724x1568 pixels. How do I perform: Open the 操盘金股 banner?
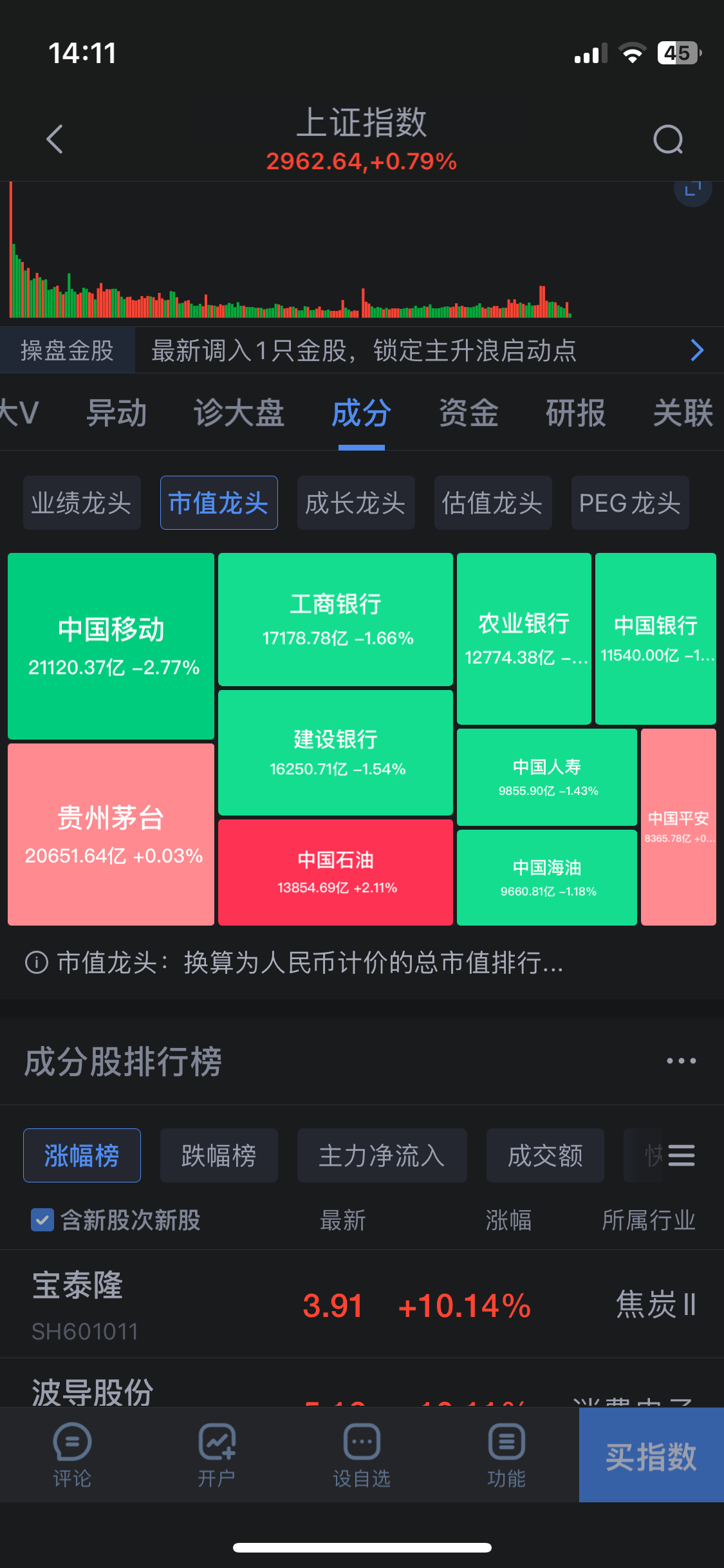pos(362,350)
